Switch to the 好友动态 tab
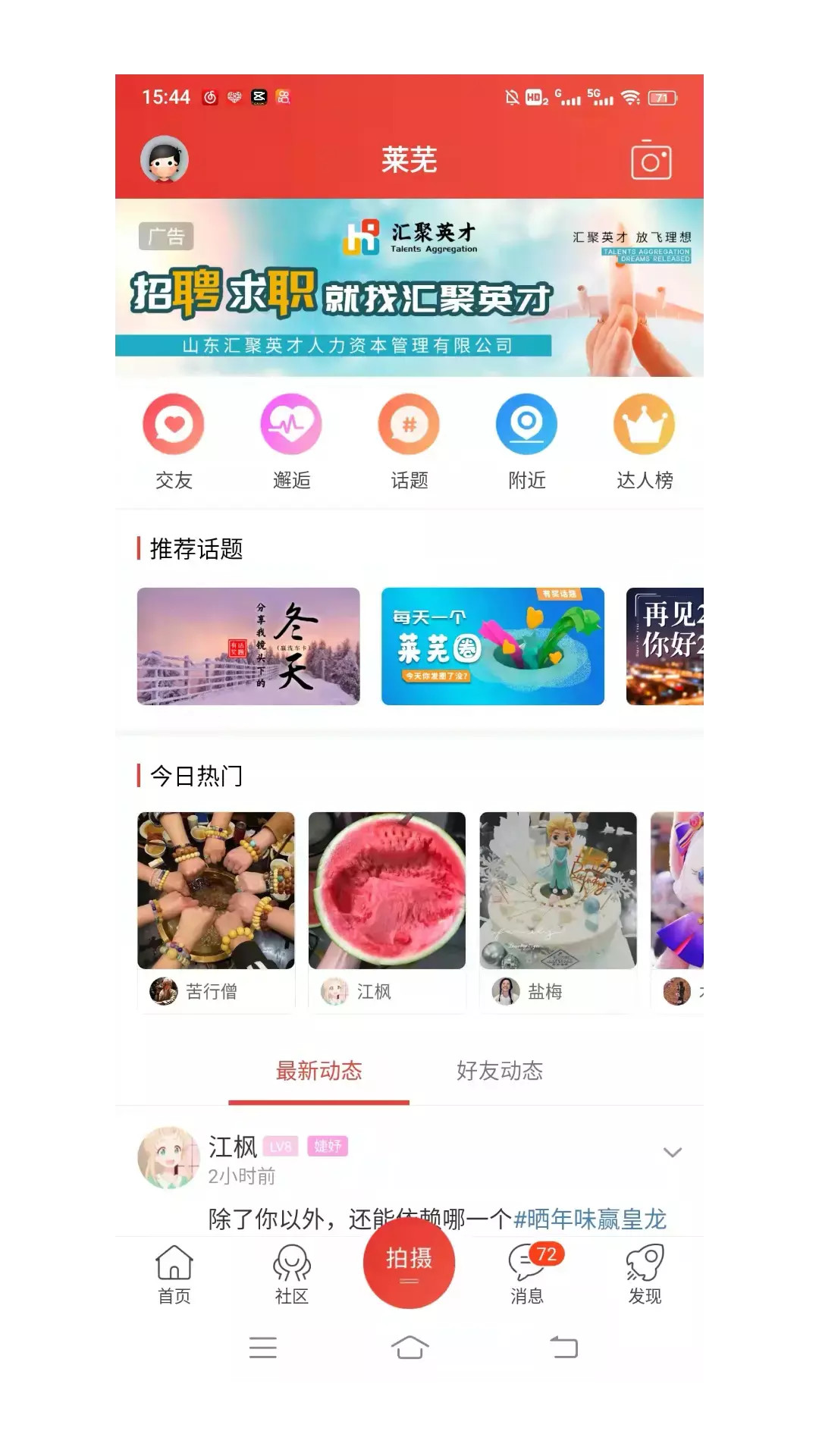This screenshot has width=819, height=1456. click(x=499, y=1070)
